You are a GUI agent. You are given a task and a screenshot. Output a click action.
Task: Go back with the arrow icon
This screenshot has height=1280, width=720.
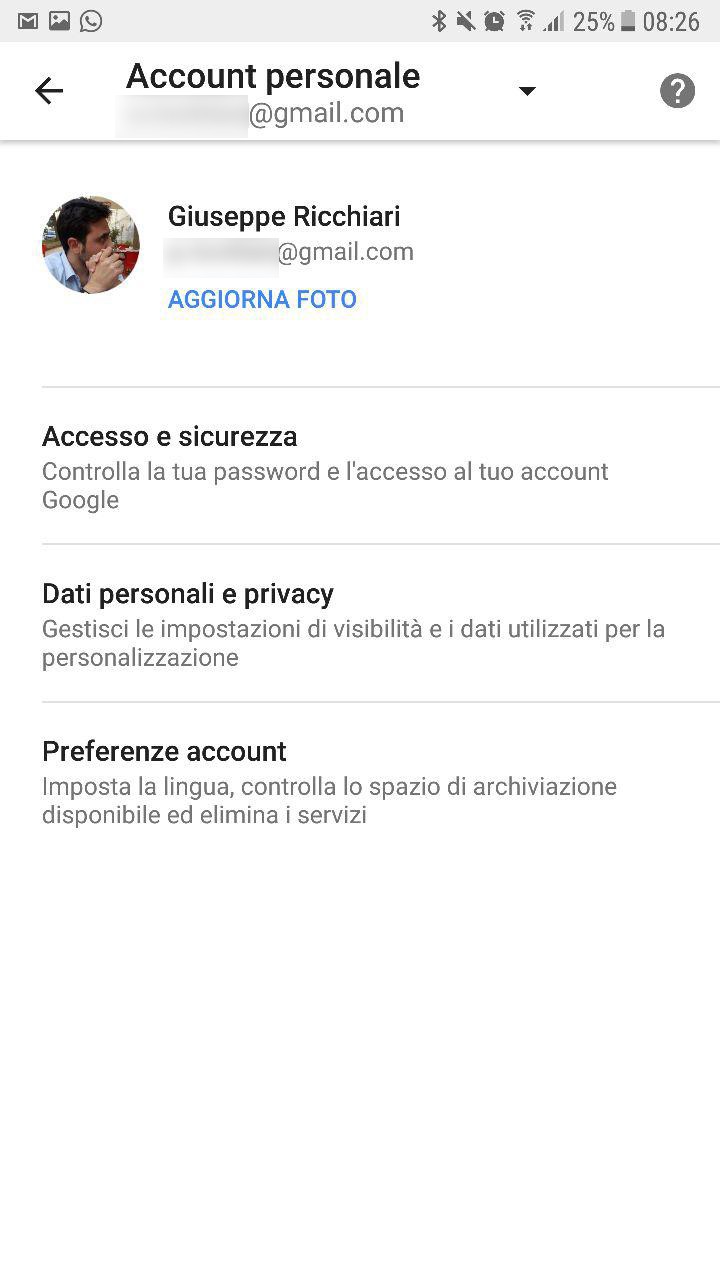click(48, 91)
